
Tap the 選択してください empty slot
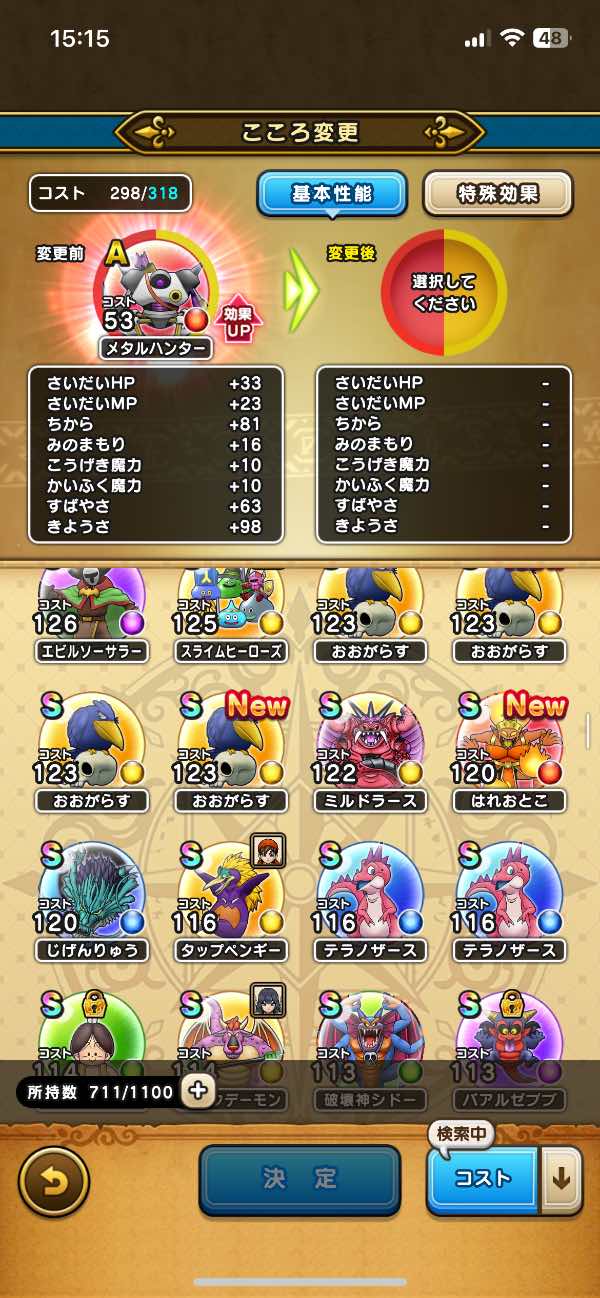click(443, 292)
